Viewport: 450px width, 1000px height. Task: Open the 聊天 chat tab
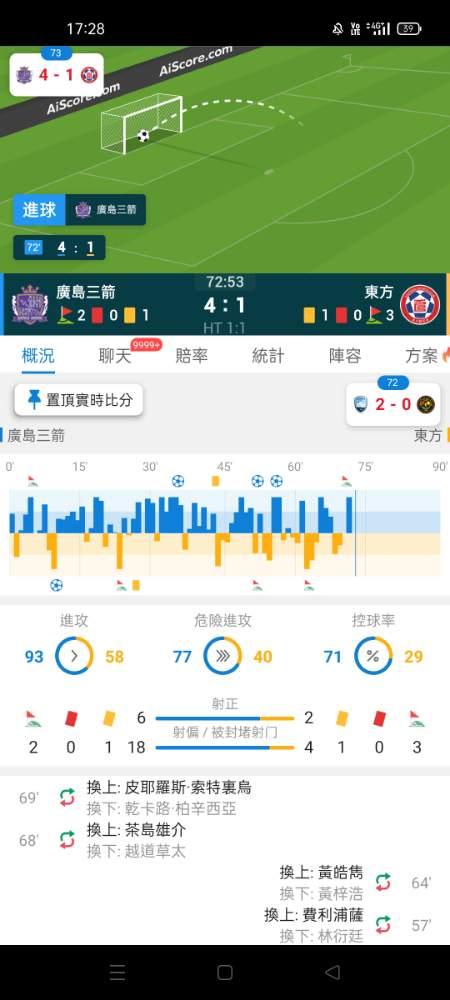click(115, 356)
